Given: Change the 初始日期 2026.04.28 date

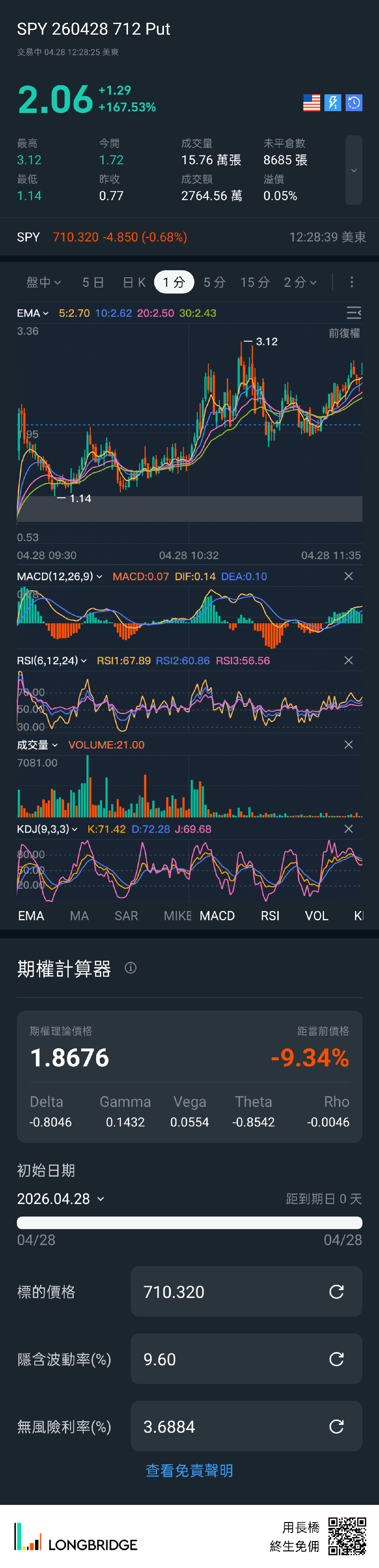Looking at the screenshot, I should pyautogui.click(x=61, y=1199).
